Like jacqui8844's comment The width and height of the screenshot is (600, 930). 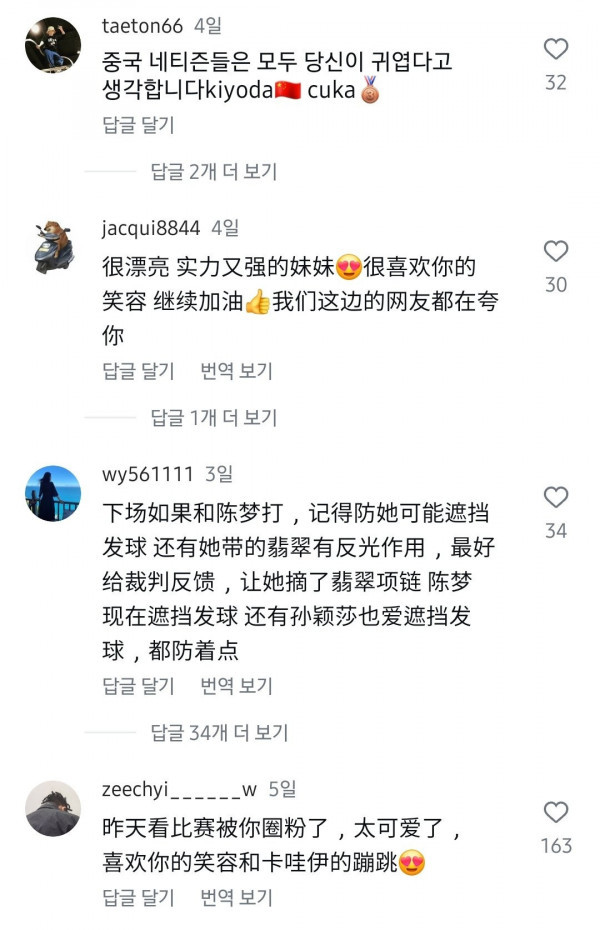point(555,251)
